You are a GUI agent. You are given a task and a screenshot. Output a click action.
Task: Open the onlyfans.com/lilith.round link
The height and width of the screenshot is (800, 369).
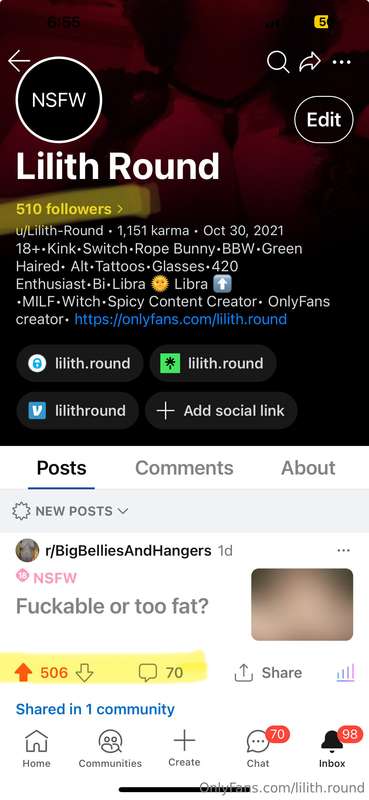pyautogui.click(x=181, y=320)
